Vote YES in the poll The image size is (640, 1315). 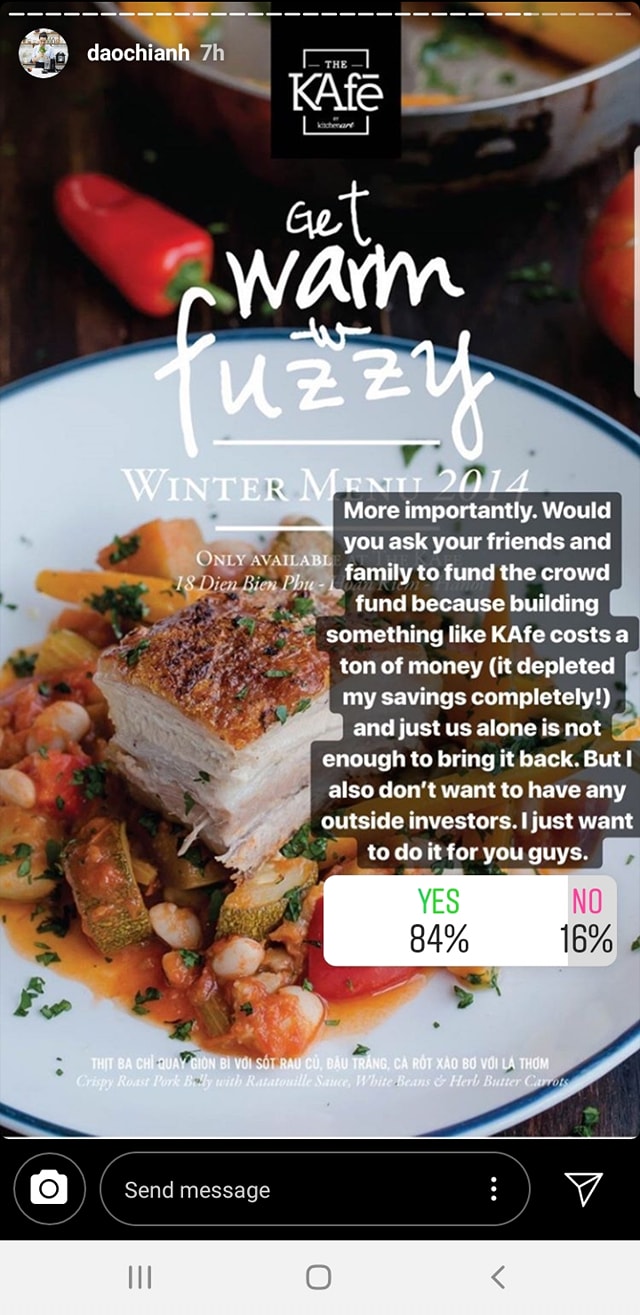coord(440,920)
